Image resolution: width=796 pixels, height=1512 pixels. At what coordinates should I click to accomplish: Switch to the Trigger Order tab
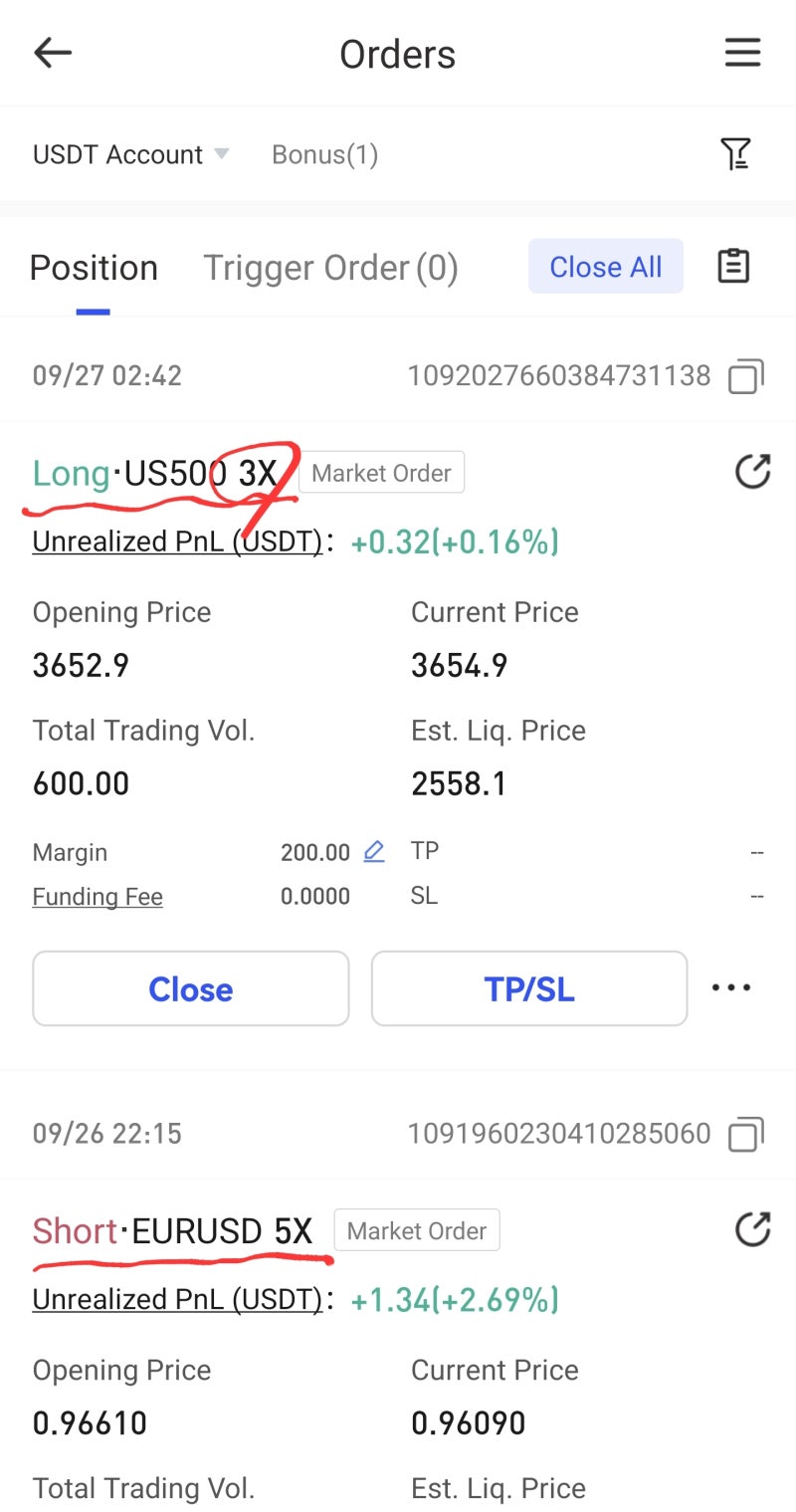(330, 268)
